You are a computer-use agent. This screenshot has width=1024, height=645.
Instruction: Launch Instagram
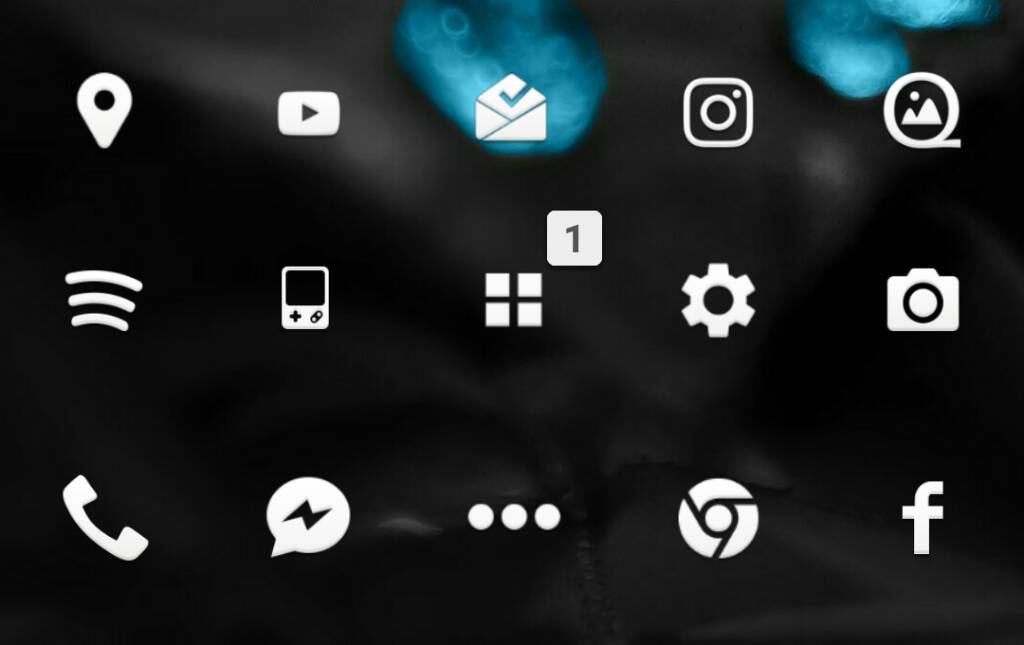point(718,112)
